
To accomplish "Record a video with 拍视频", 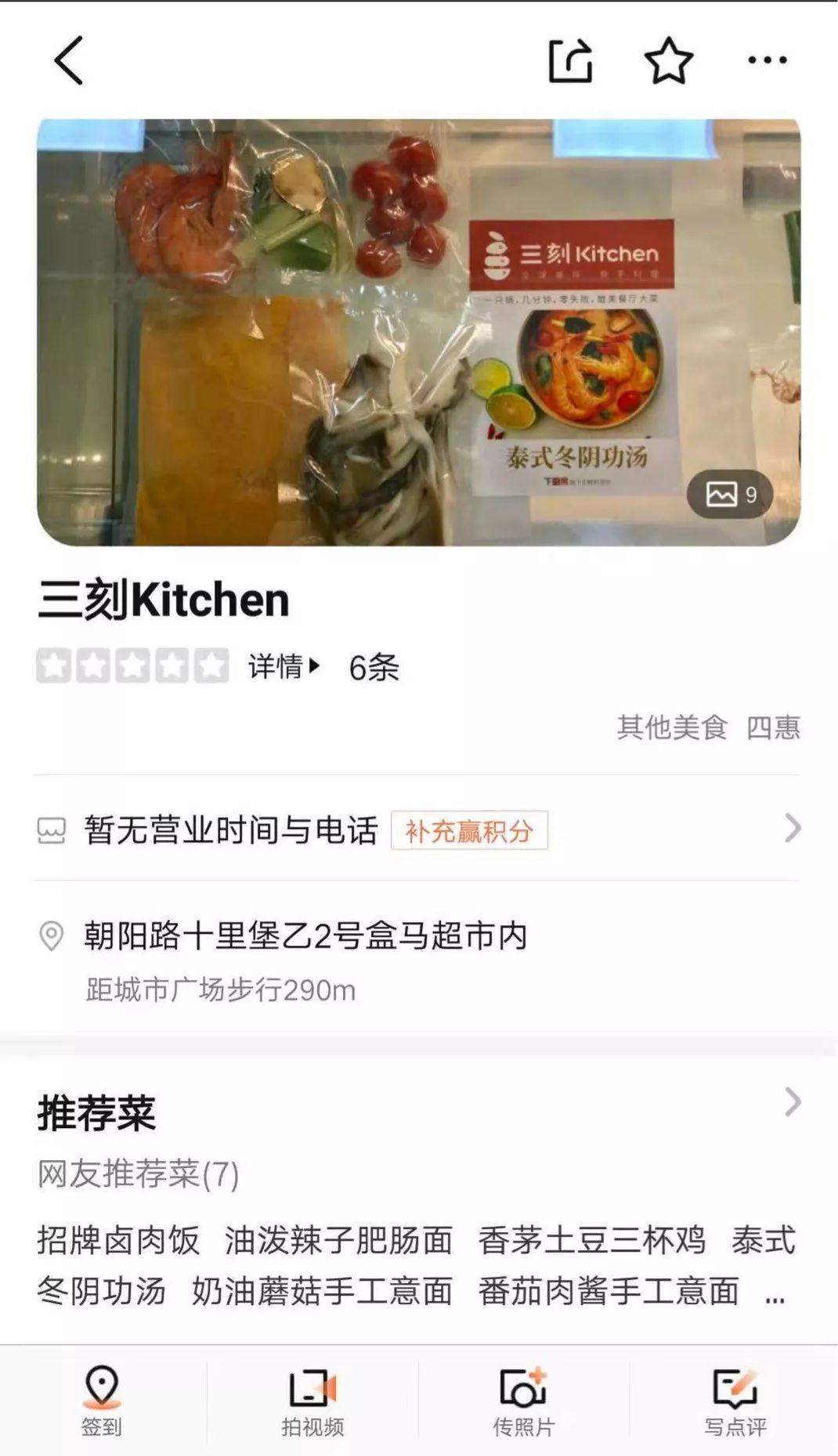I will click(x=312, y=1401).
